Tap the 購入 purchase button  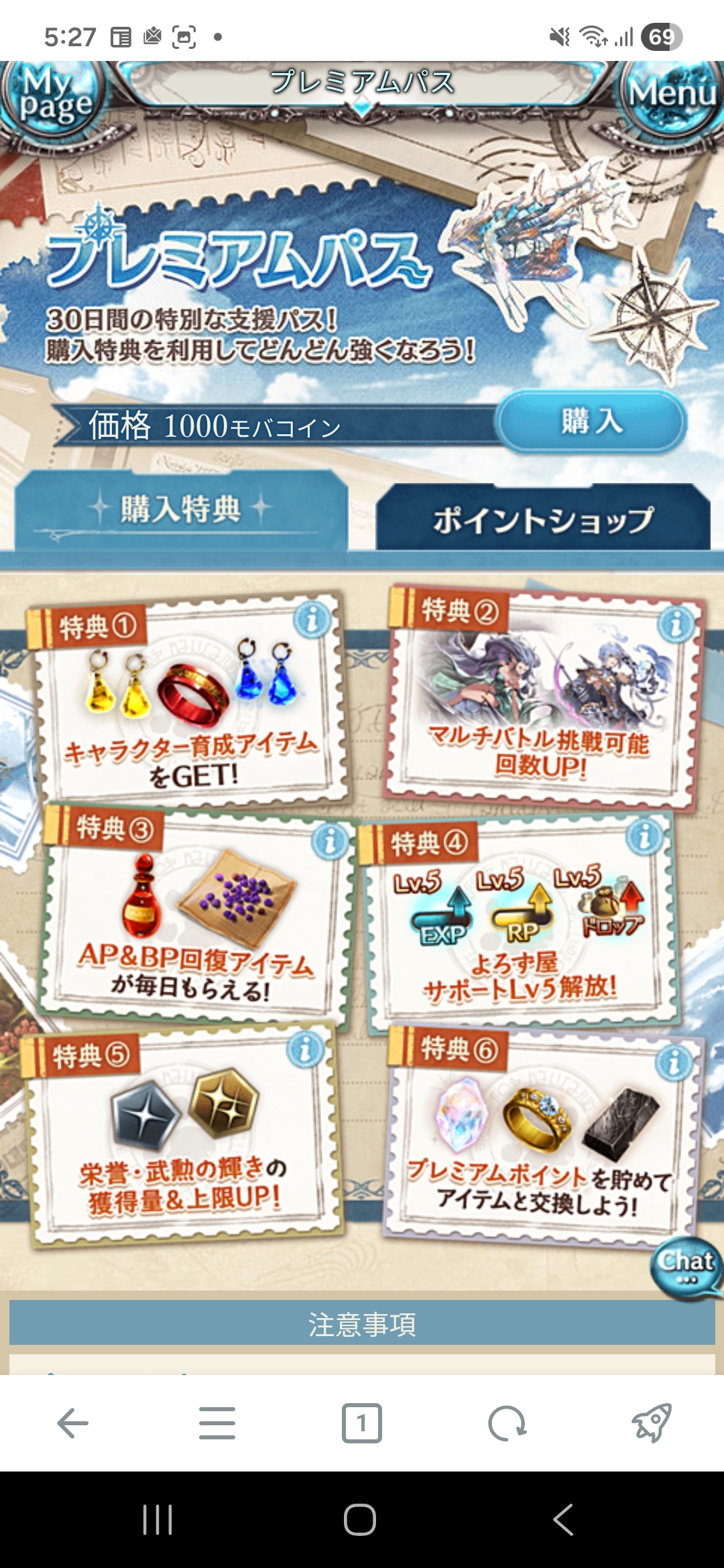pyautogui.click(x=591, y=422)
